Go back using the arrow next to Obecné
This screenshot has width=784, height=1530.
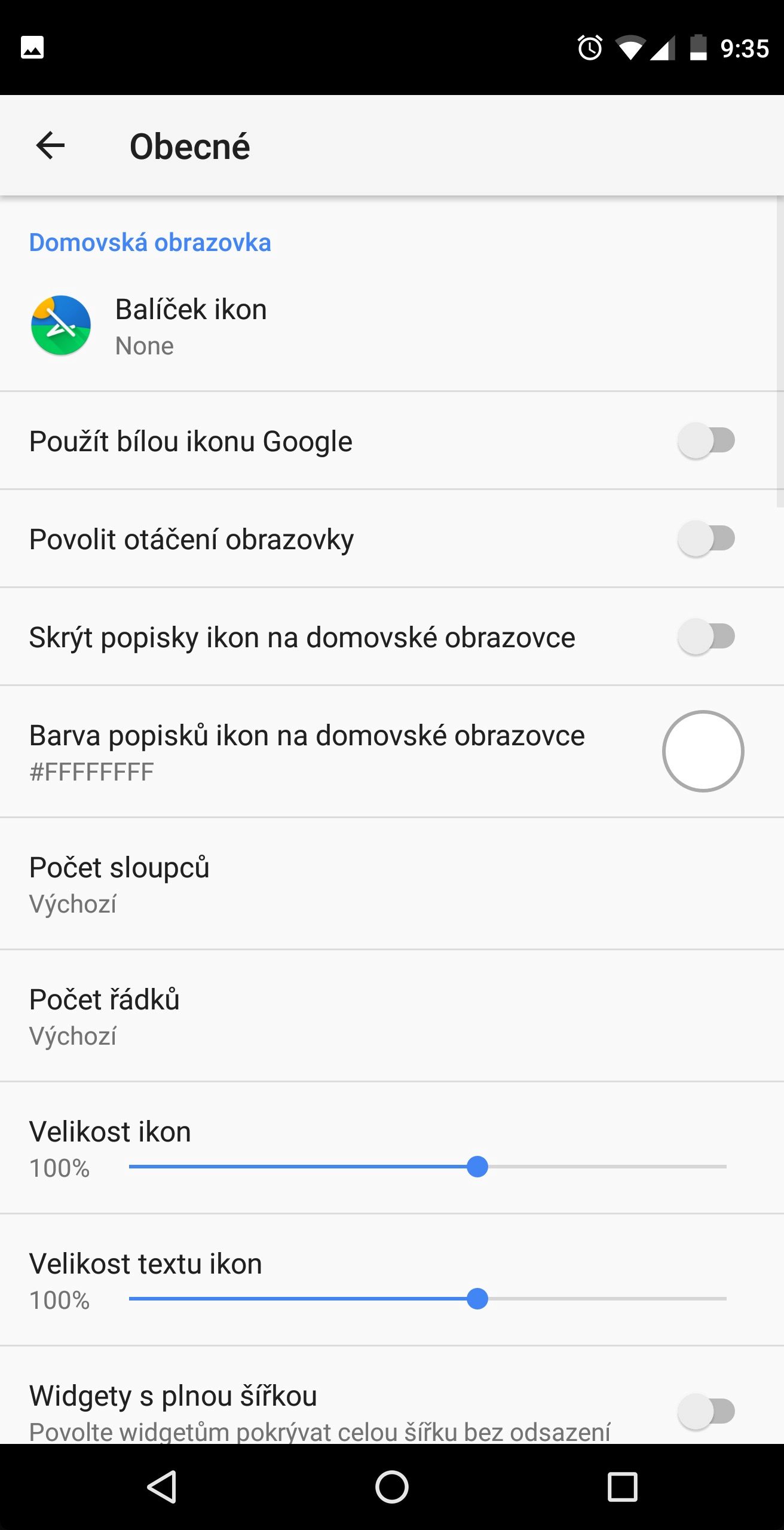click(x=50, y=145)
